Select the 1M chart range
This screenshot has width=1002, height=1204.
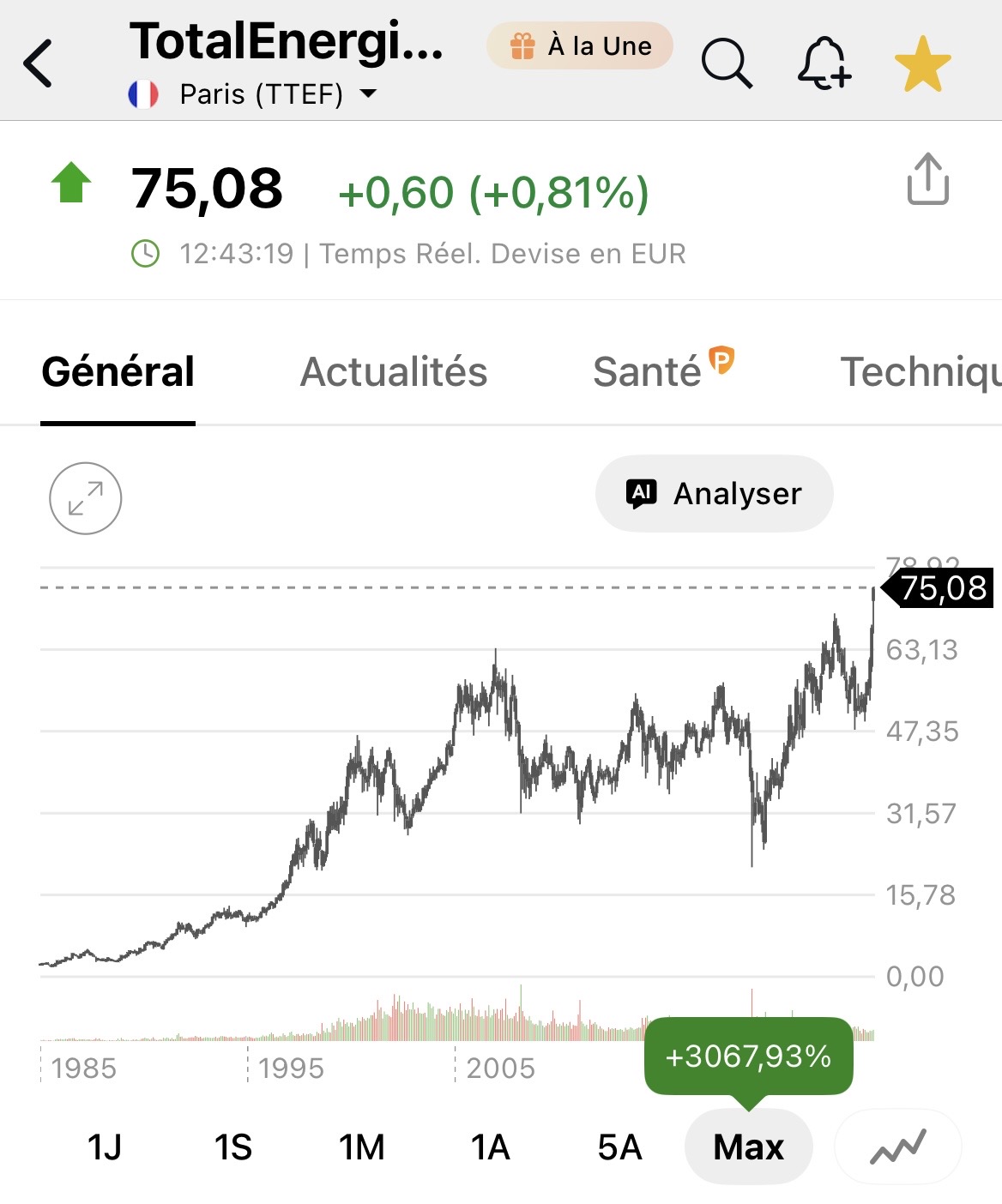[x=362, y=1147]
